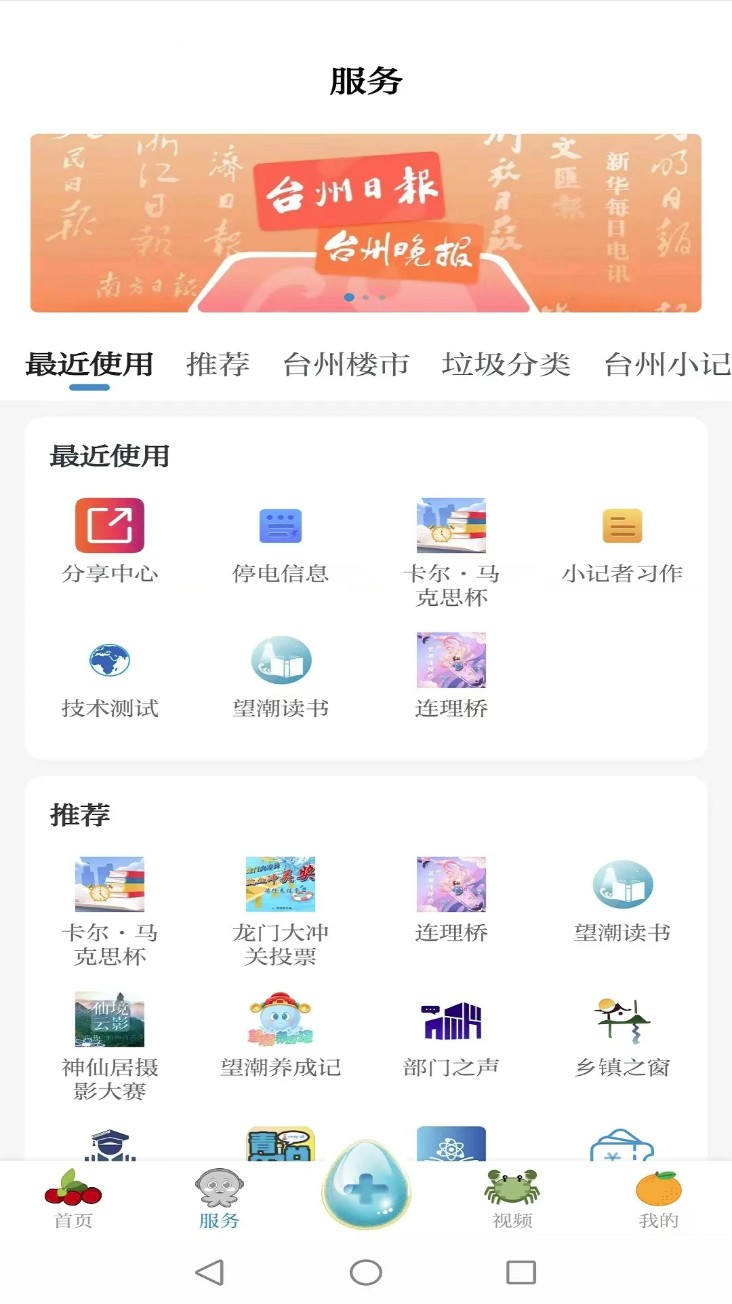The height and width of the screenshot is (1304, 732).
Task: Open 我的 profile section
Action: tap(658, 1200)
